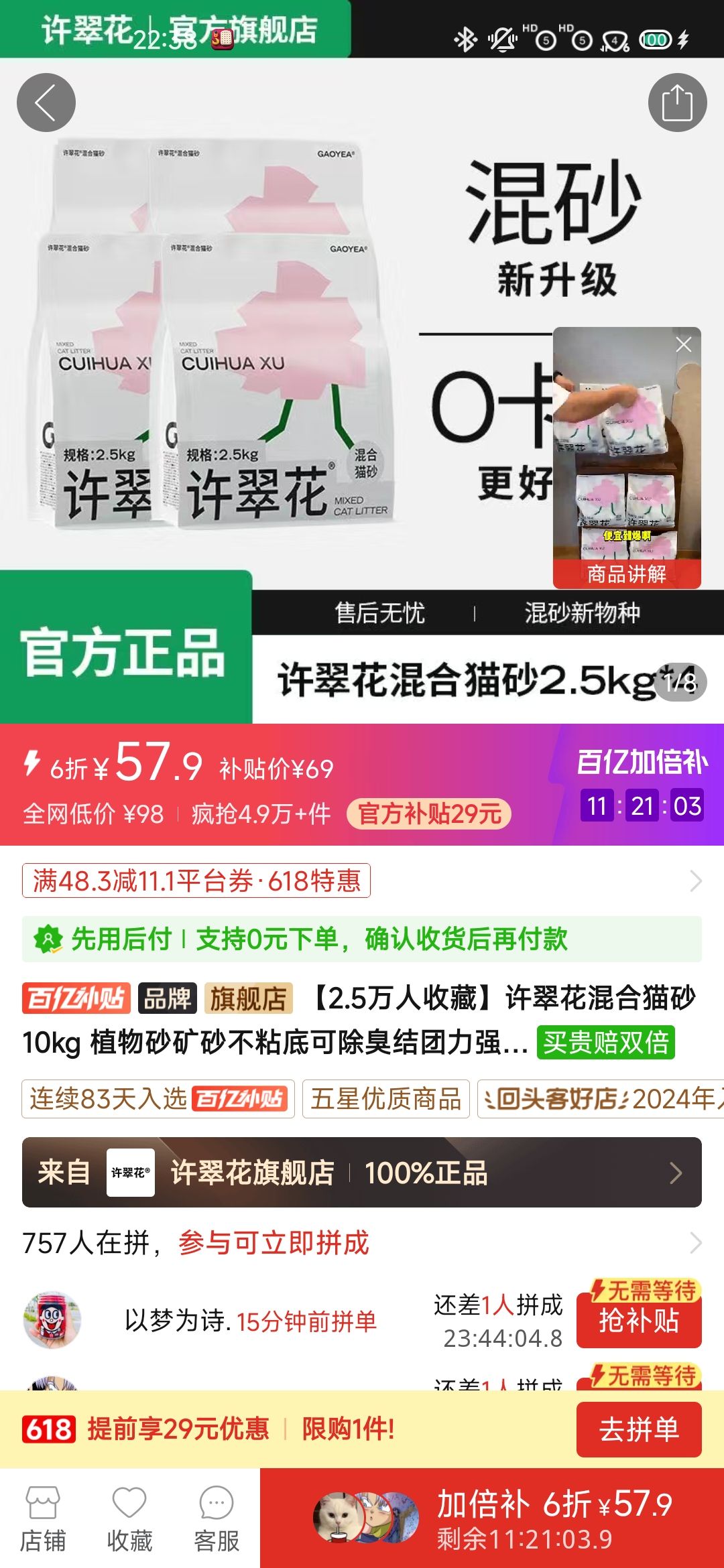Open the 店铺 store page
This screenshot has height=1568, width=724.
(43, 1519)
